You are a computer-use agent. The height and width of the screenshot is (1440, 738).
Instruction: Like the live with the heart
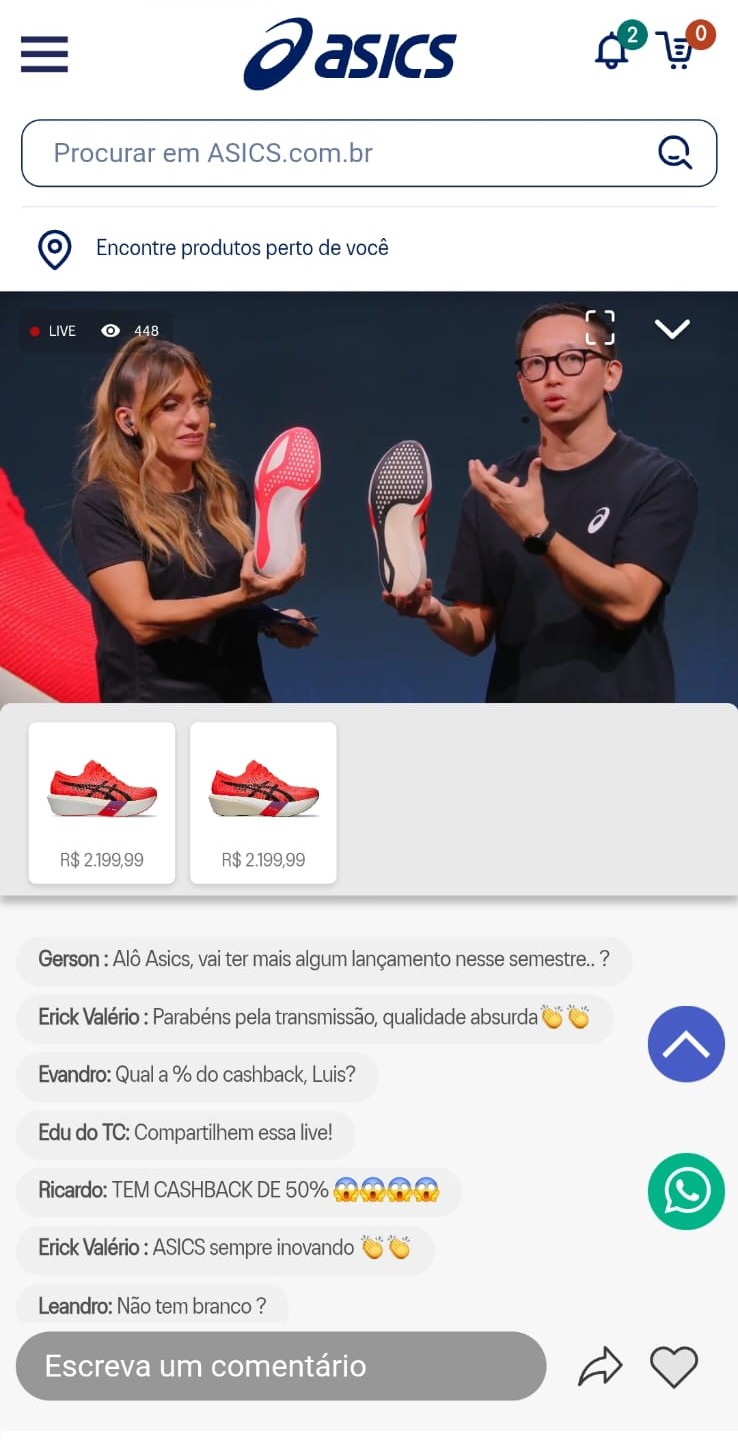[674, 1367]
